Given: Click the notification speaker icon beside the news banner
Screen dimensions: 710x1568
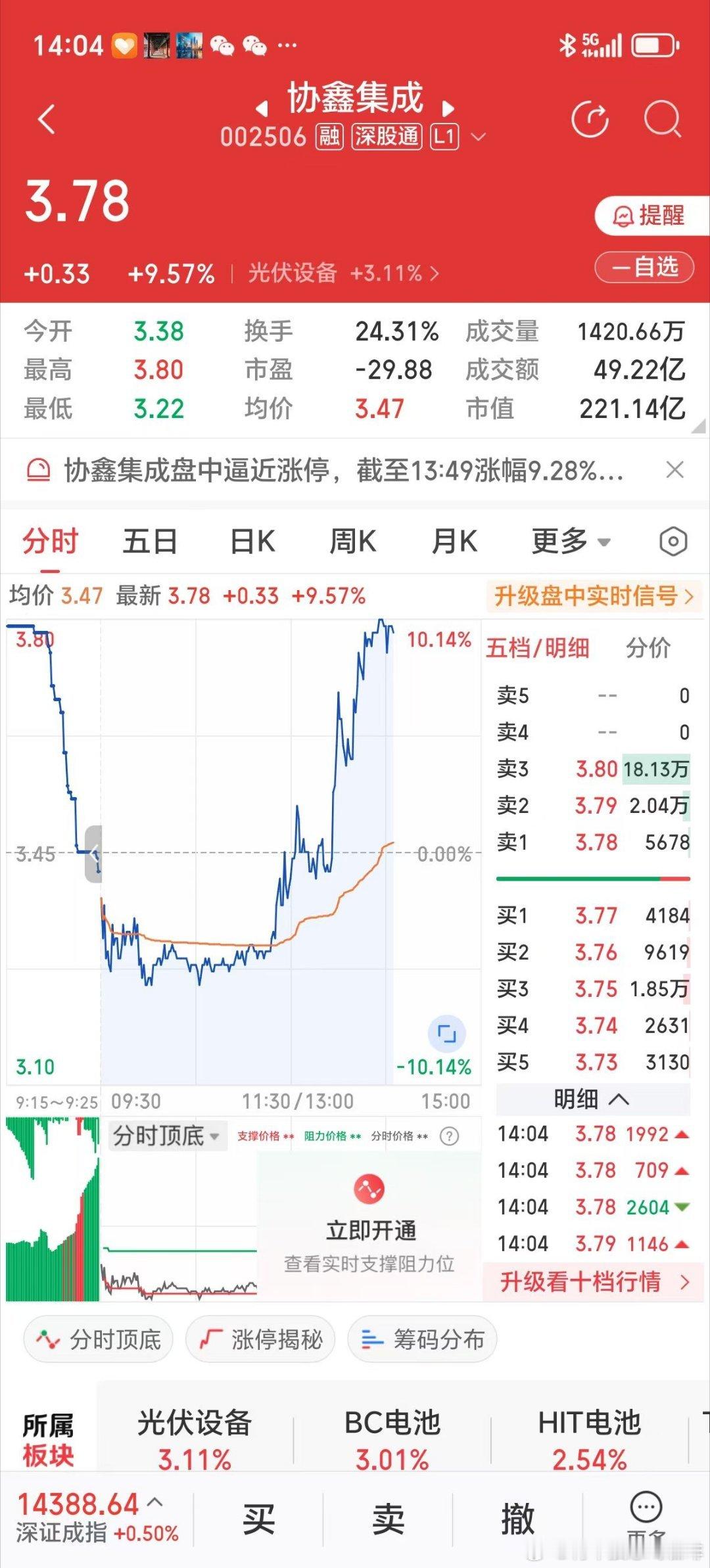Looking at the screenshot, I should 39,470.
